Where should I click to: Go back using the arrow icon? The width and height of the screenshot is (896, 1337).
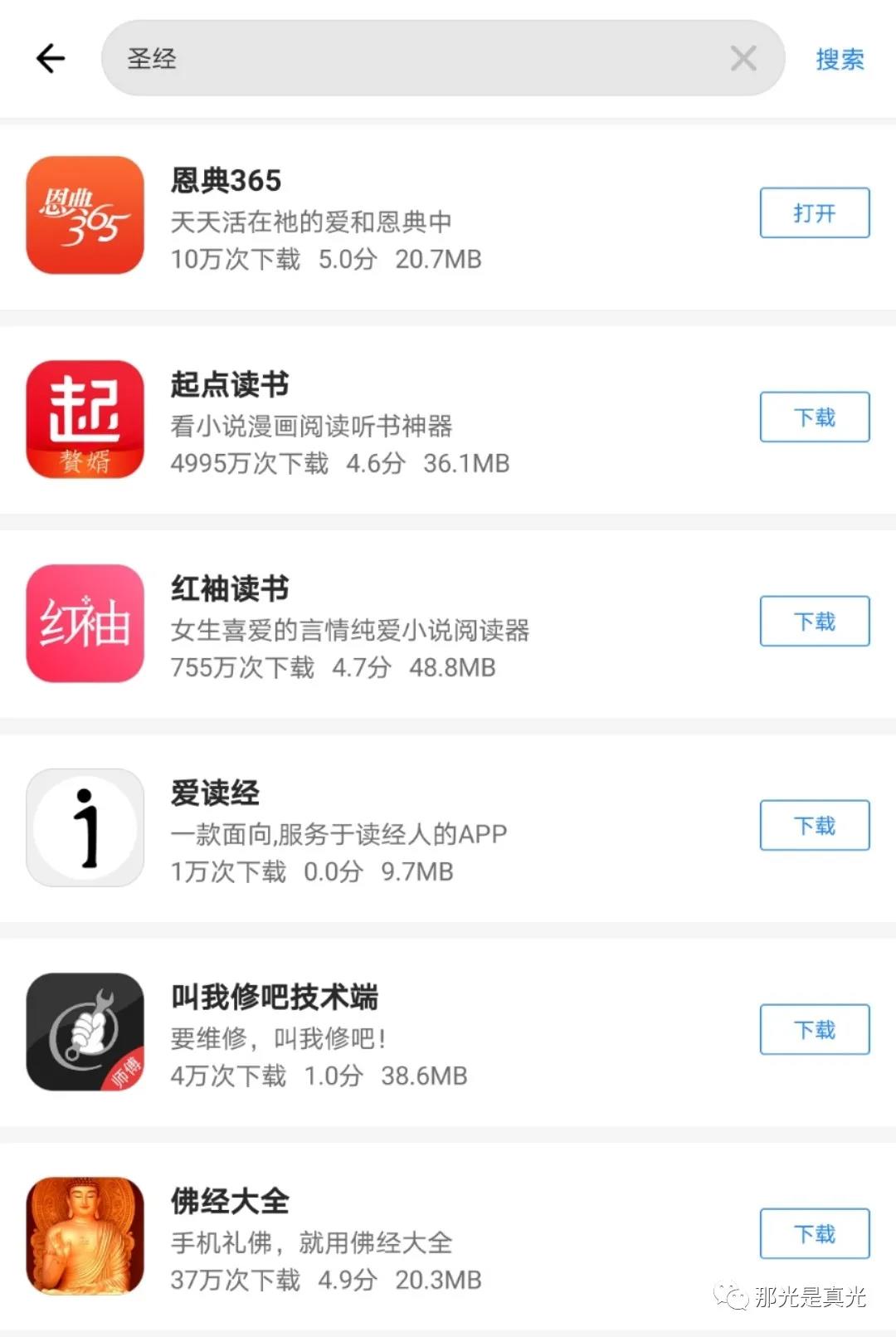click(51, 59)
